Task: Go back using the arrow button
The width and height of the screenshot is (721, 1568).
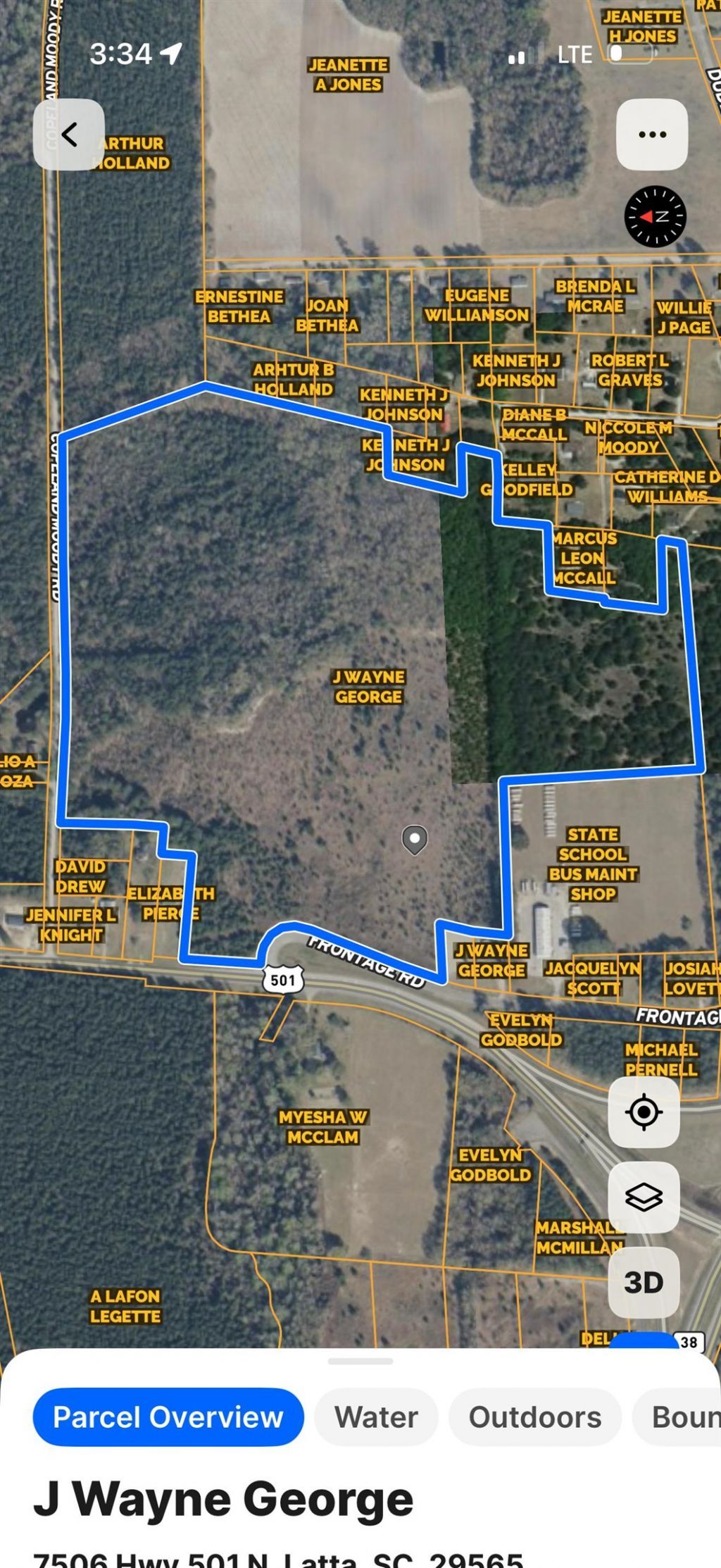Action: point(69,135)
